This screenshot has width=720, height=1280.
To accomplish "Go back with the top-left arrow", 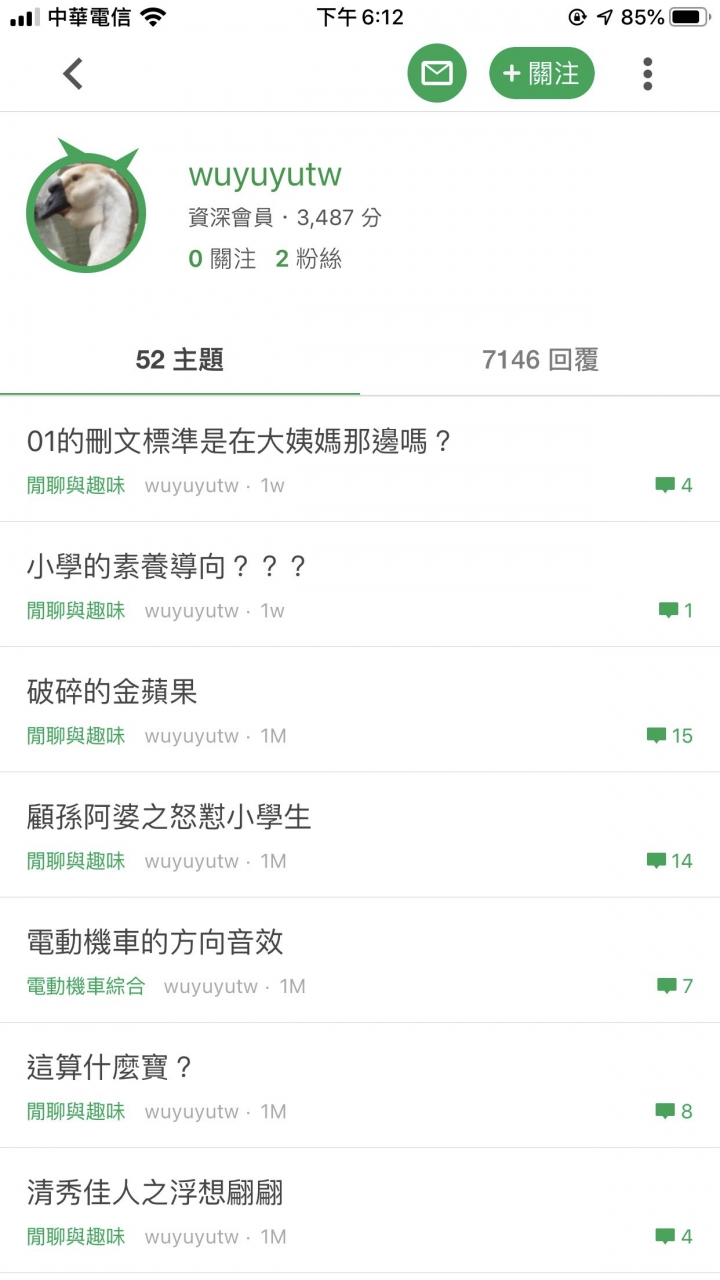I will tap(73, 73).
